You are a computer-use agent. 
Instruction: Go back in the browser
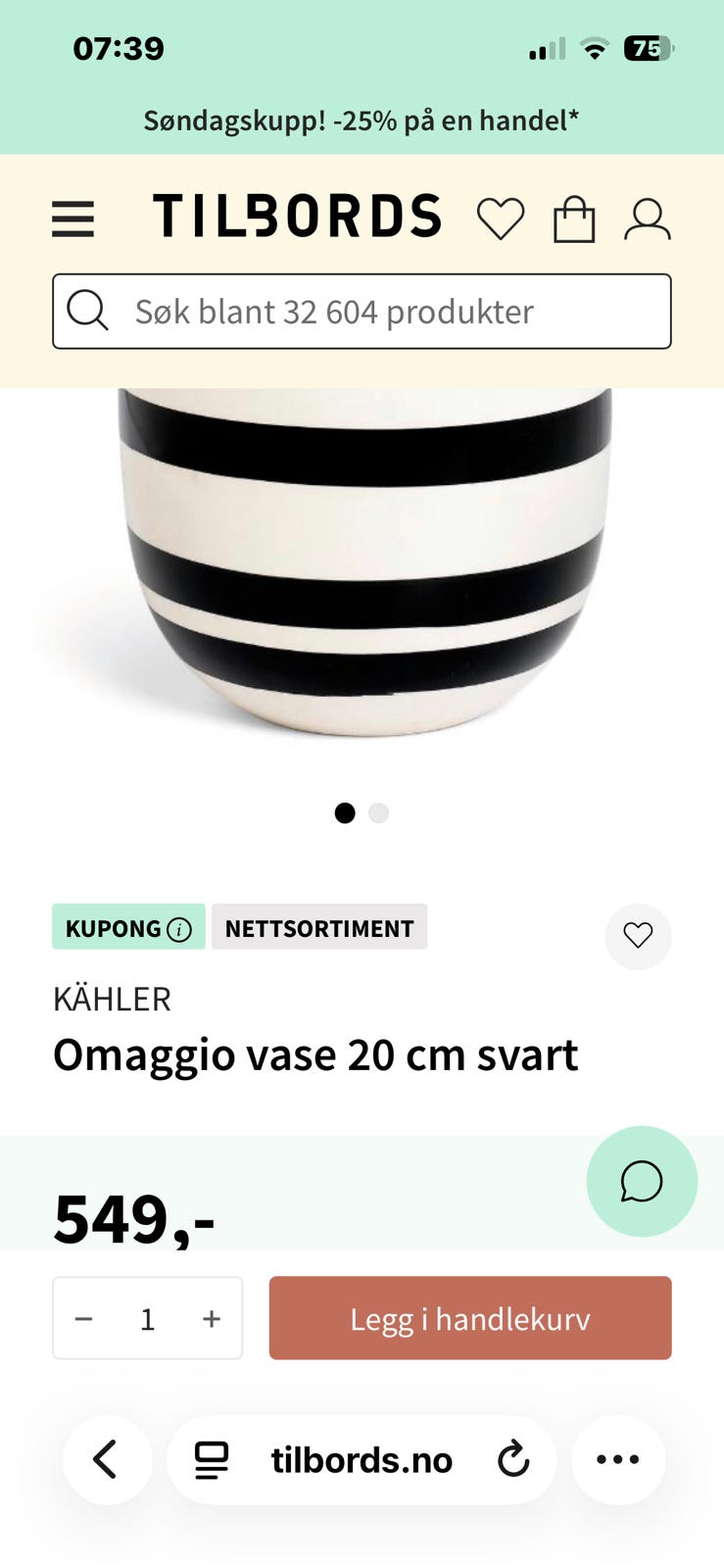click(x=107, y=1459)
